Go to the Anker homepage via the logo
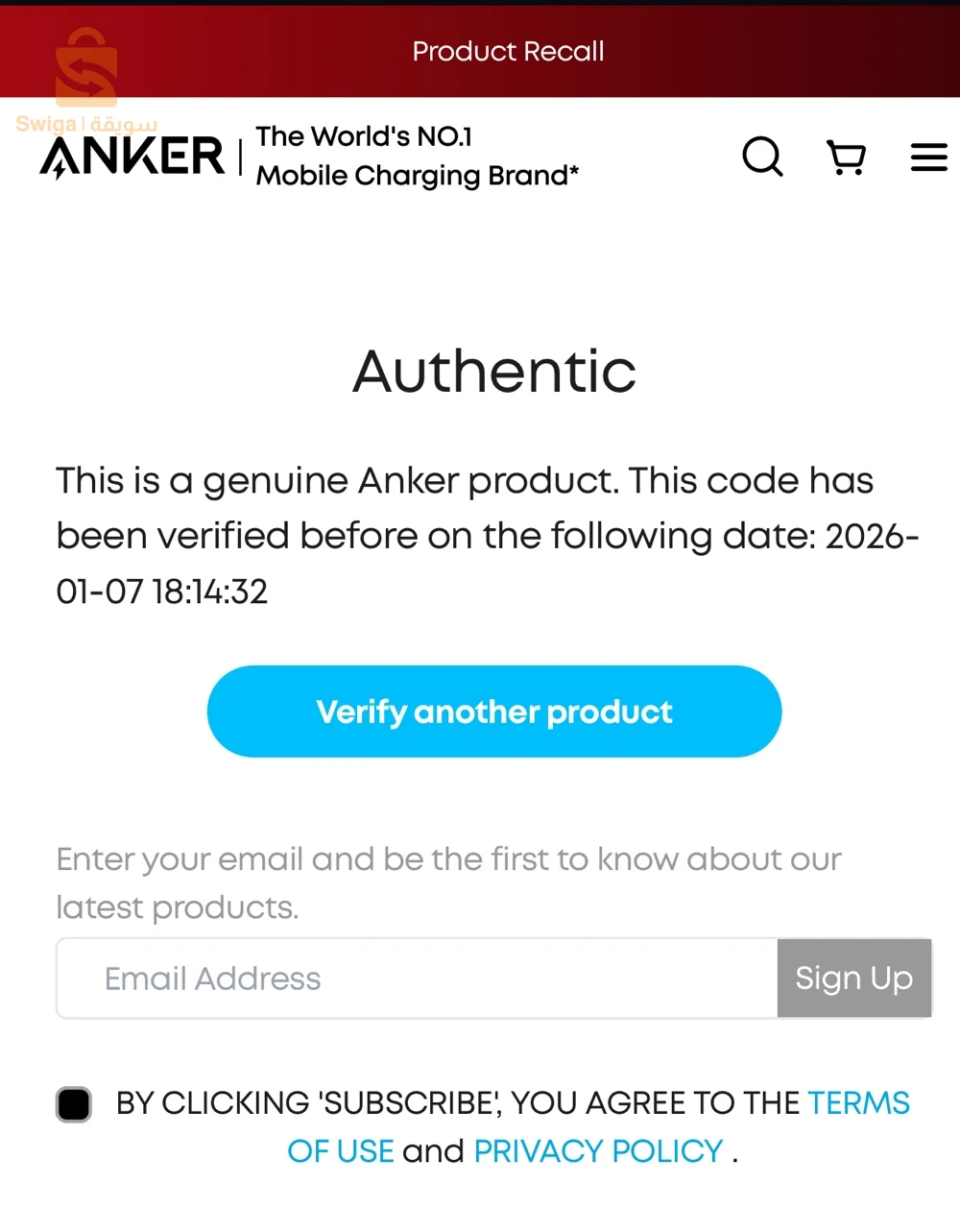 click(x=132, y=157)
